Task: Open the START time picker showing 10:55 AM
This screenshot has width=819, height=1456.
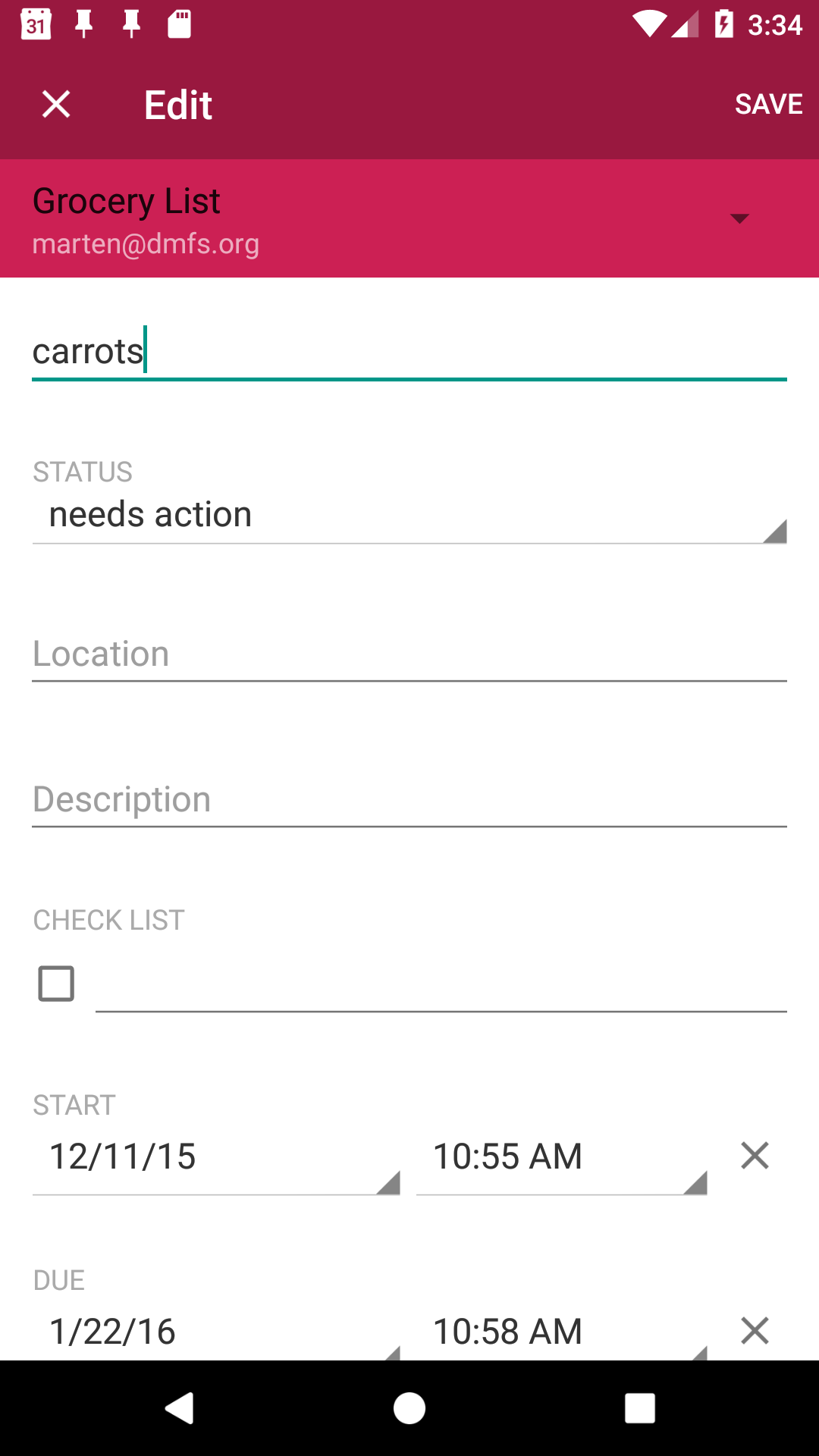Action: click(563, 1156)
